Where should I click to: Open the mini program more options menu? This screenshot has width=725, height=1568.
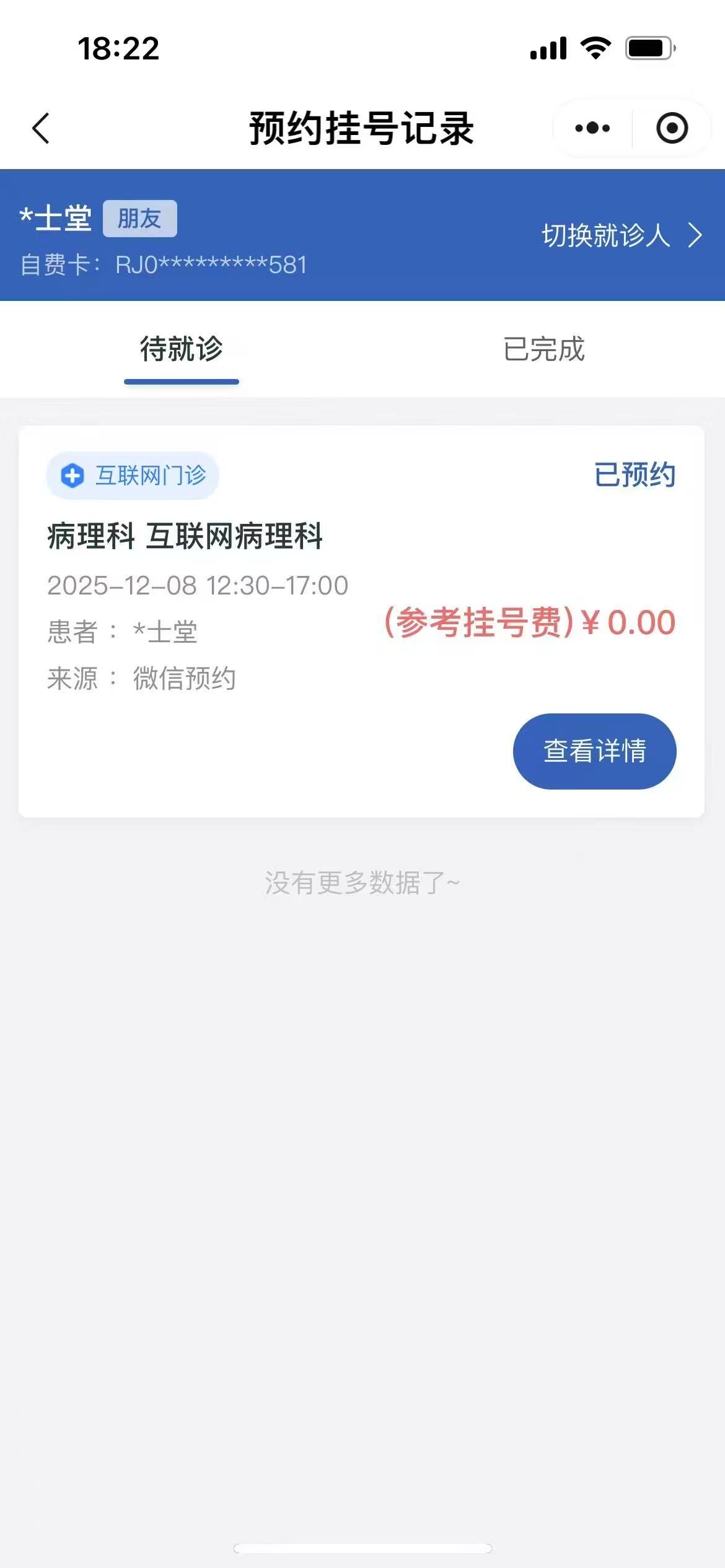point(592,128)
